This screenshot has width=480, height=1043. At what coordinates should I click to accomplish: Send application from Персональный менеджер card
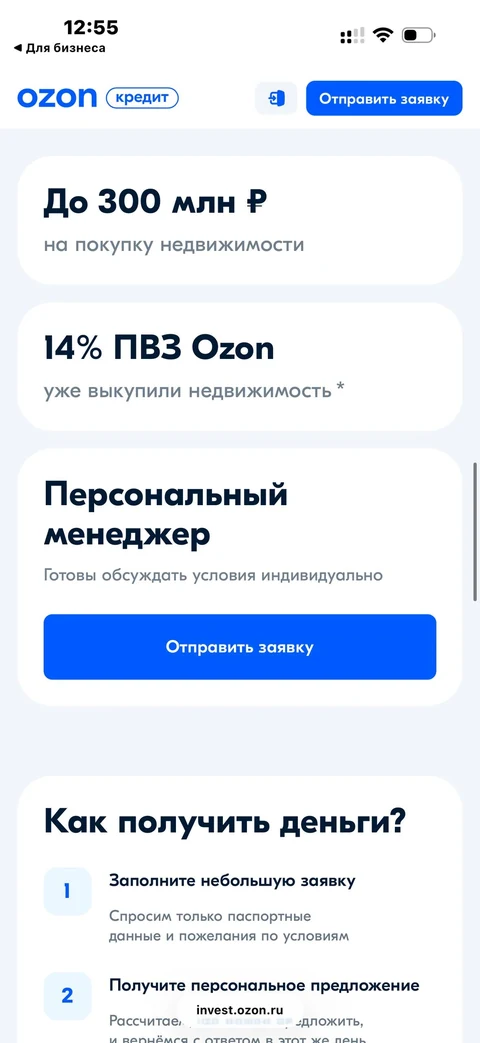[x=240, y=647]
